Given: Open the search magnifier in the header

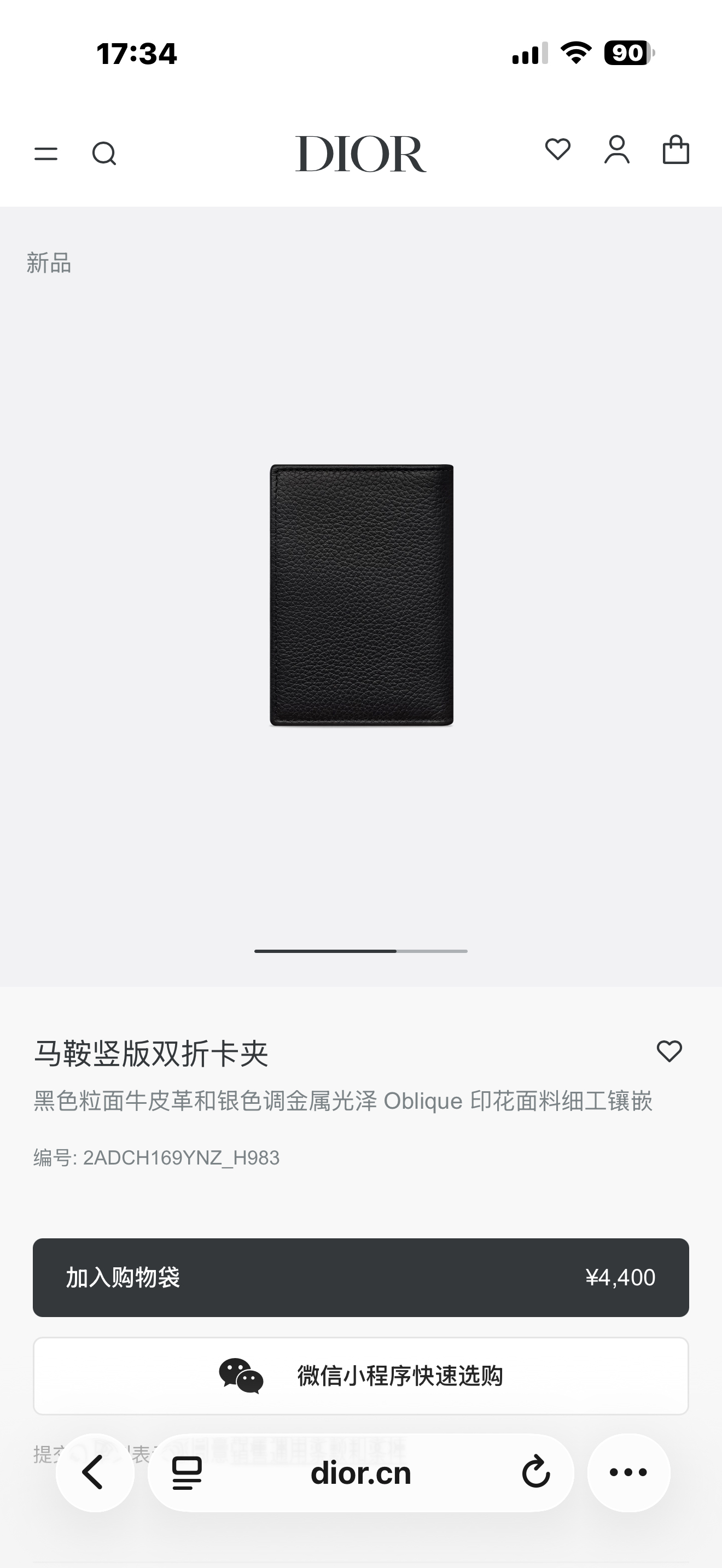Looking at the screenshot, I should tap(104, 154).
